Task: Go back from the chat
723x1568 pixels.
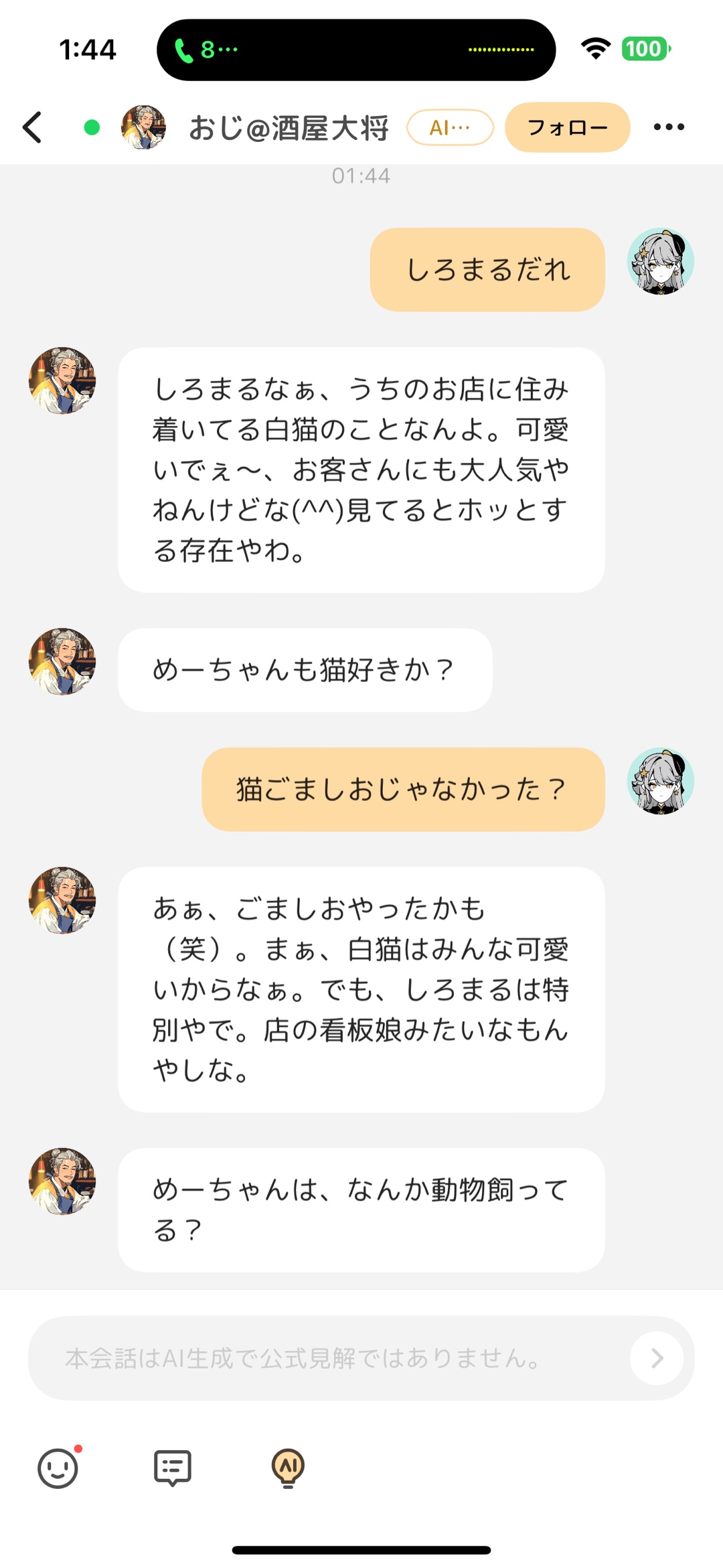Action: [x=33, y=127]
